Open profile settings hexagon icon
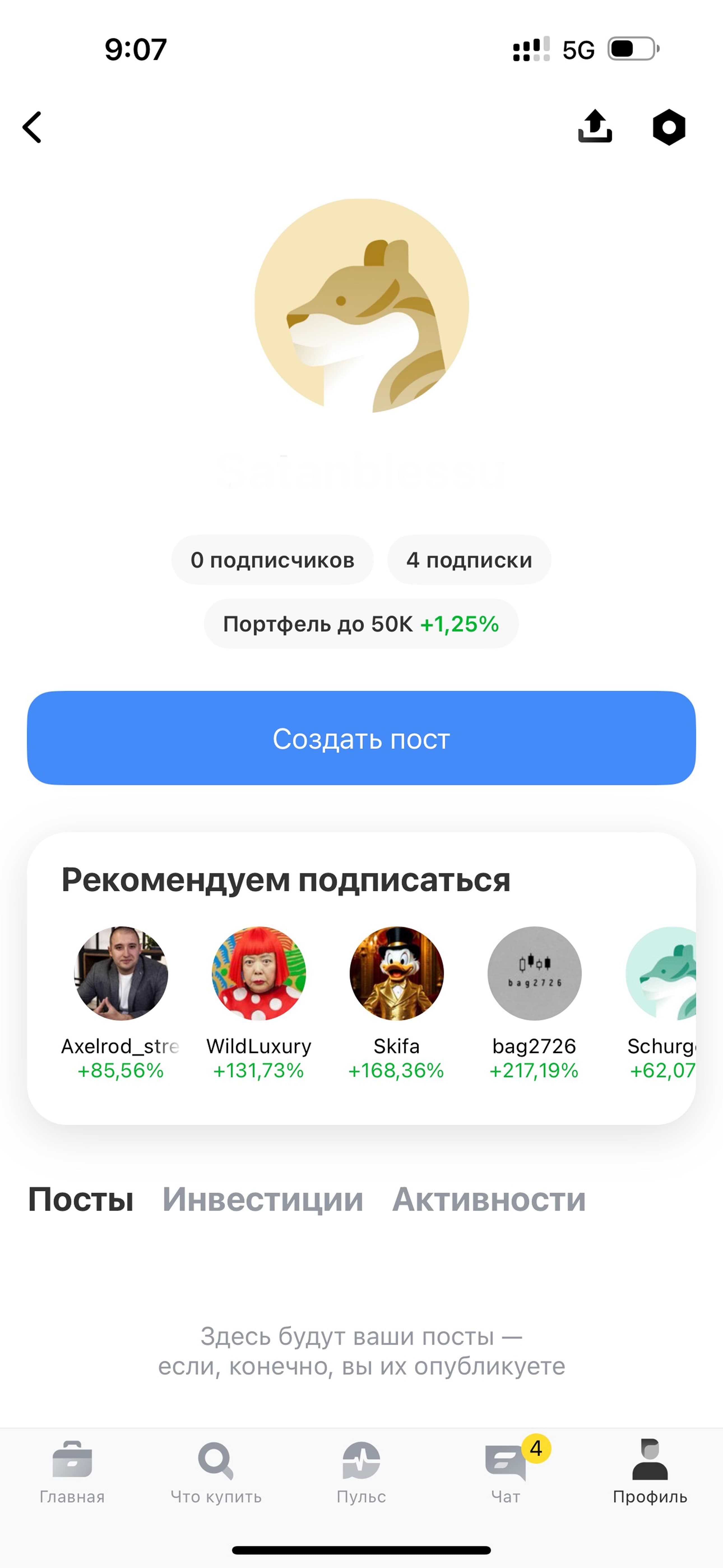Viewport: 723px width, 1568px height. [x=669, y=127]
